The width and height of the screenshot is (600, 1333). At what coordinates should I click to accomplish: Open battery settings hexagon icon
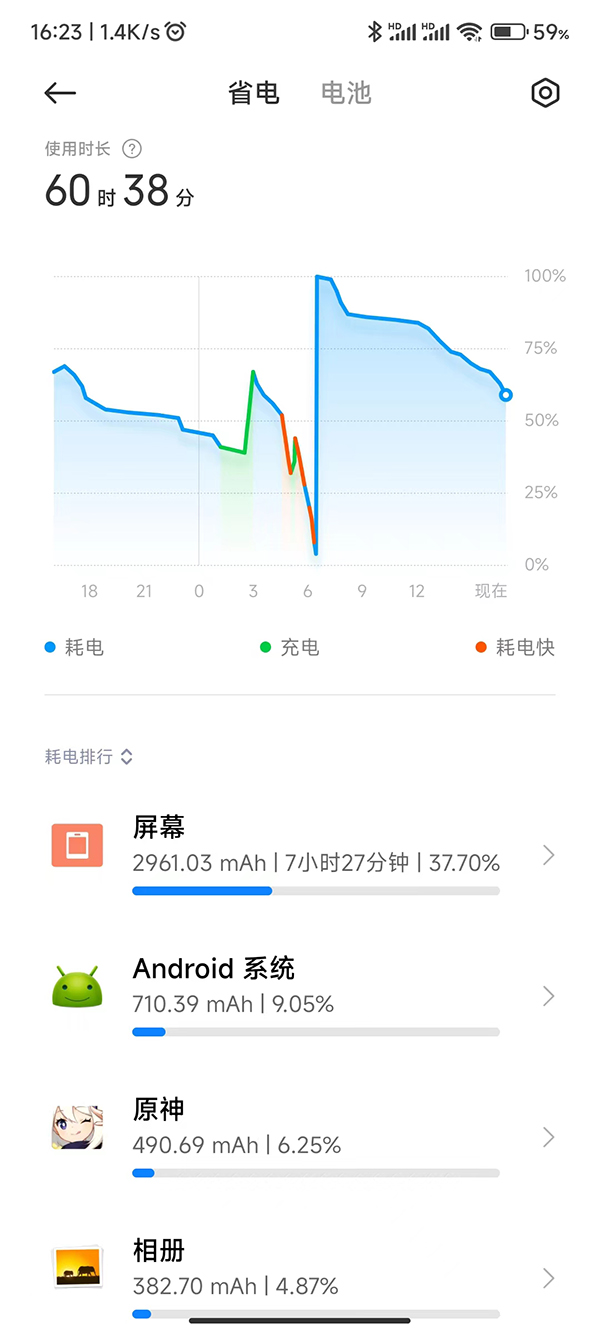(x=544, y=93)
